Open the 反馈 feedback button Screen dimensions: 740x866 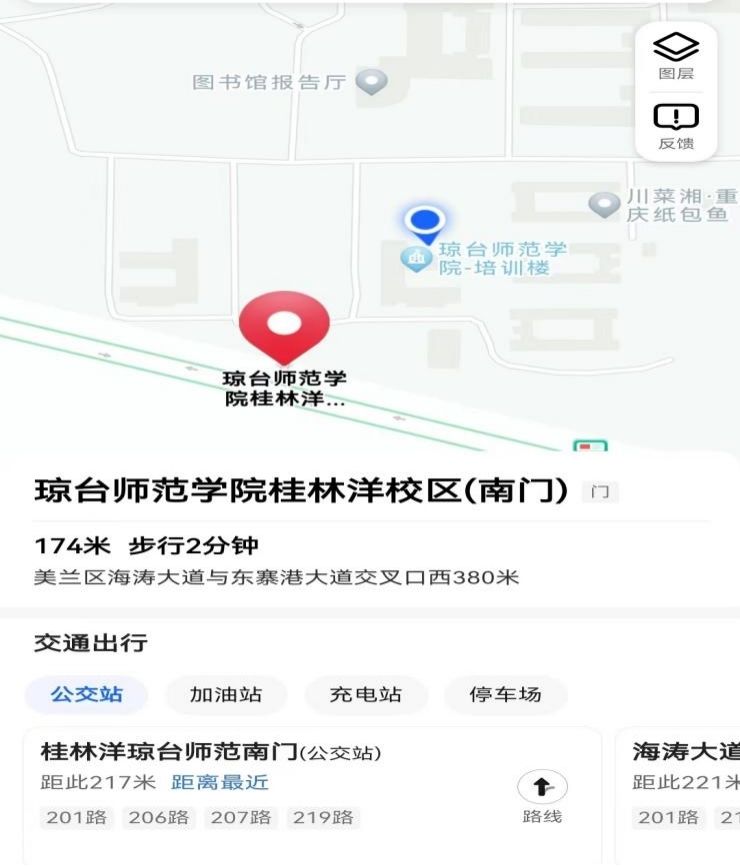click(x=676, y=127)
